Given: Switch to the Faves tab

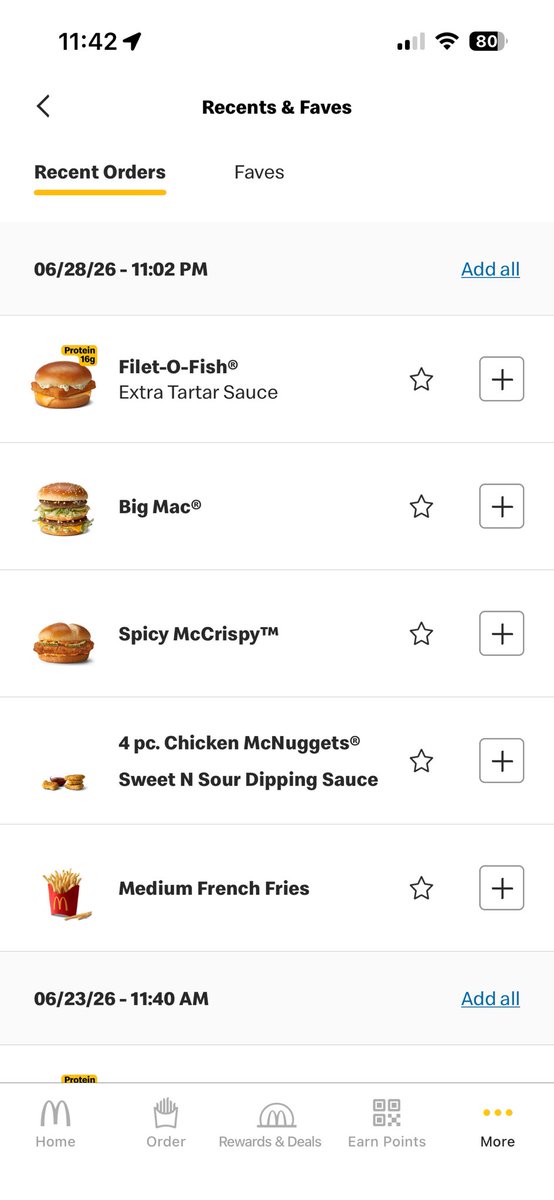Looking at the screenshot, I should 259,172.
